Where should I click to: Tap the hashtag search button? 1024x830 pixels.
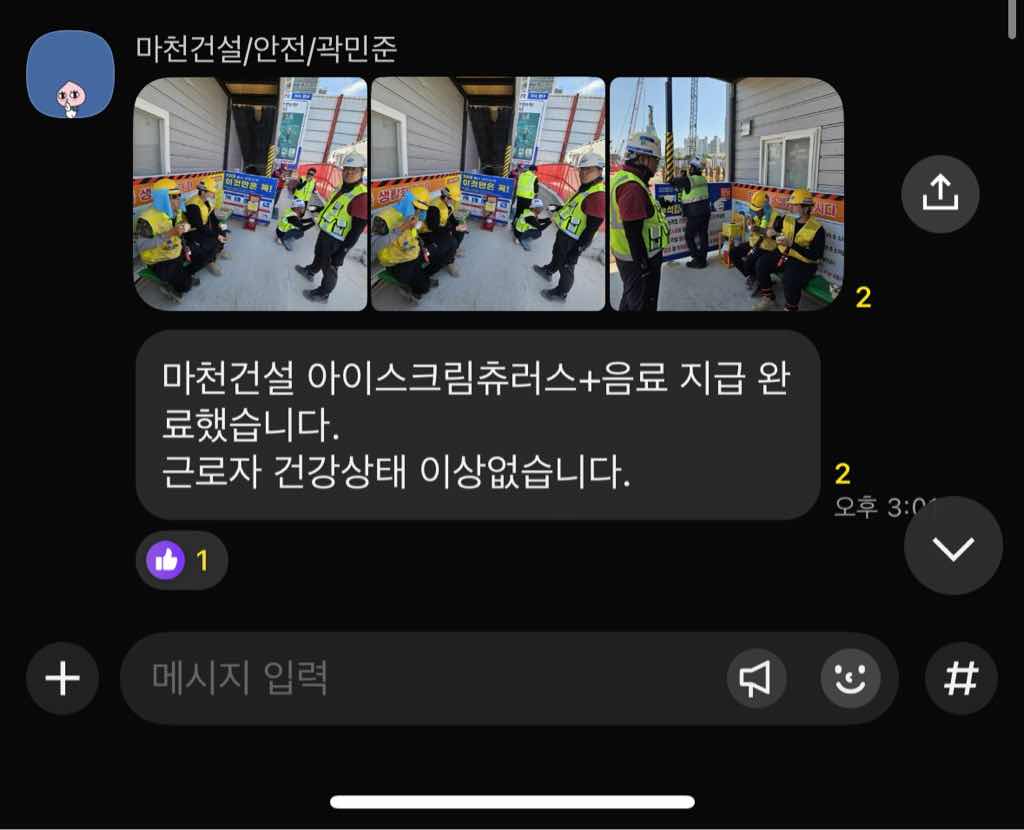[961, 679]
